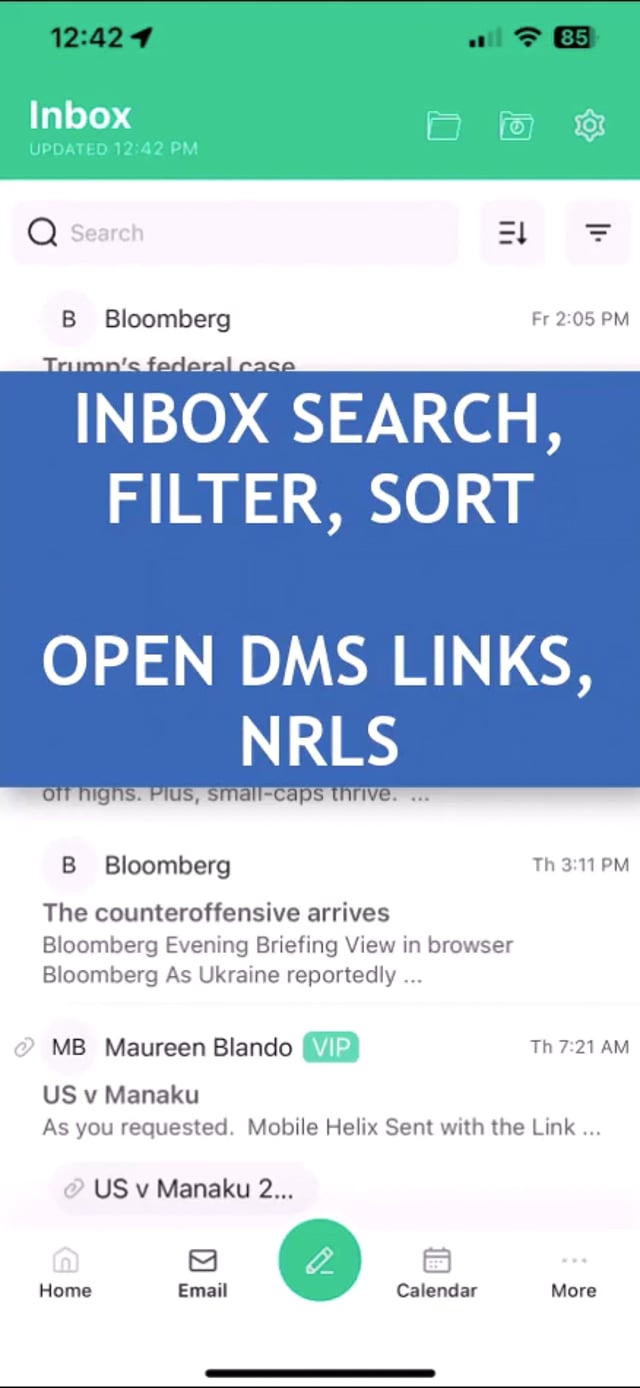The width and height of the screenshot is (640, 1388).
Task: Open the folder with clock icon
Action: click(516, 126)
